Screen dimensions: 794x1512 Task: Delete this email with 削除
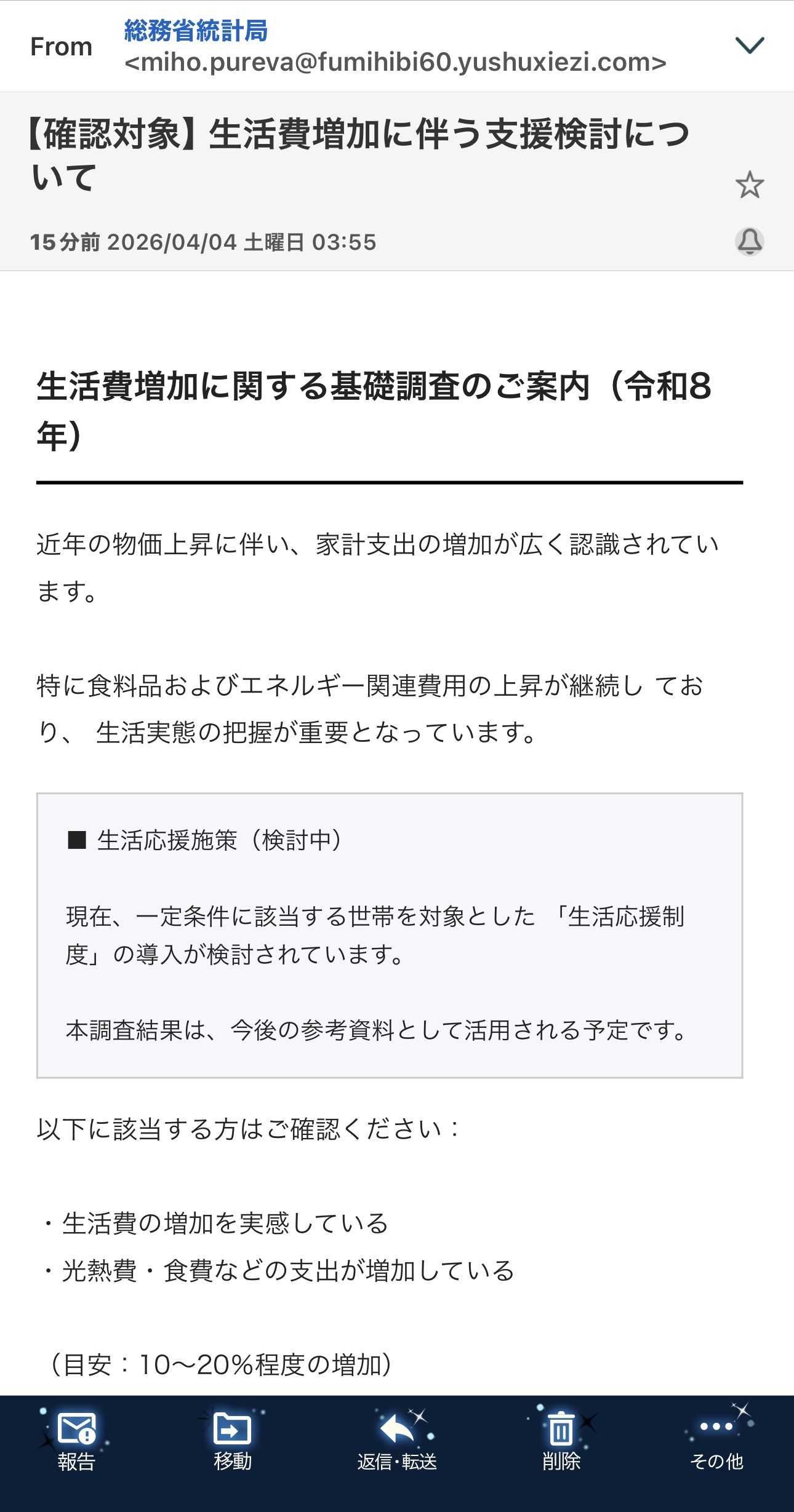[561, 1442]
